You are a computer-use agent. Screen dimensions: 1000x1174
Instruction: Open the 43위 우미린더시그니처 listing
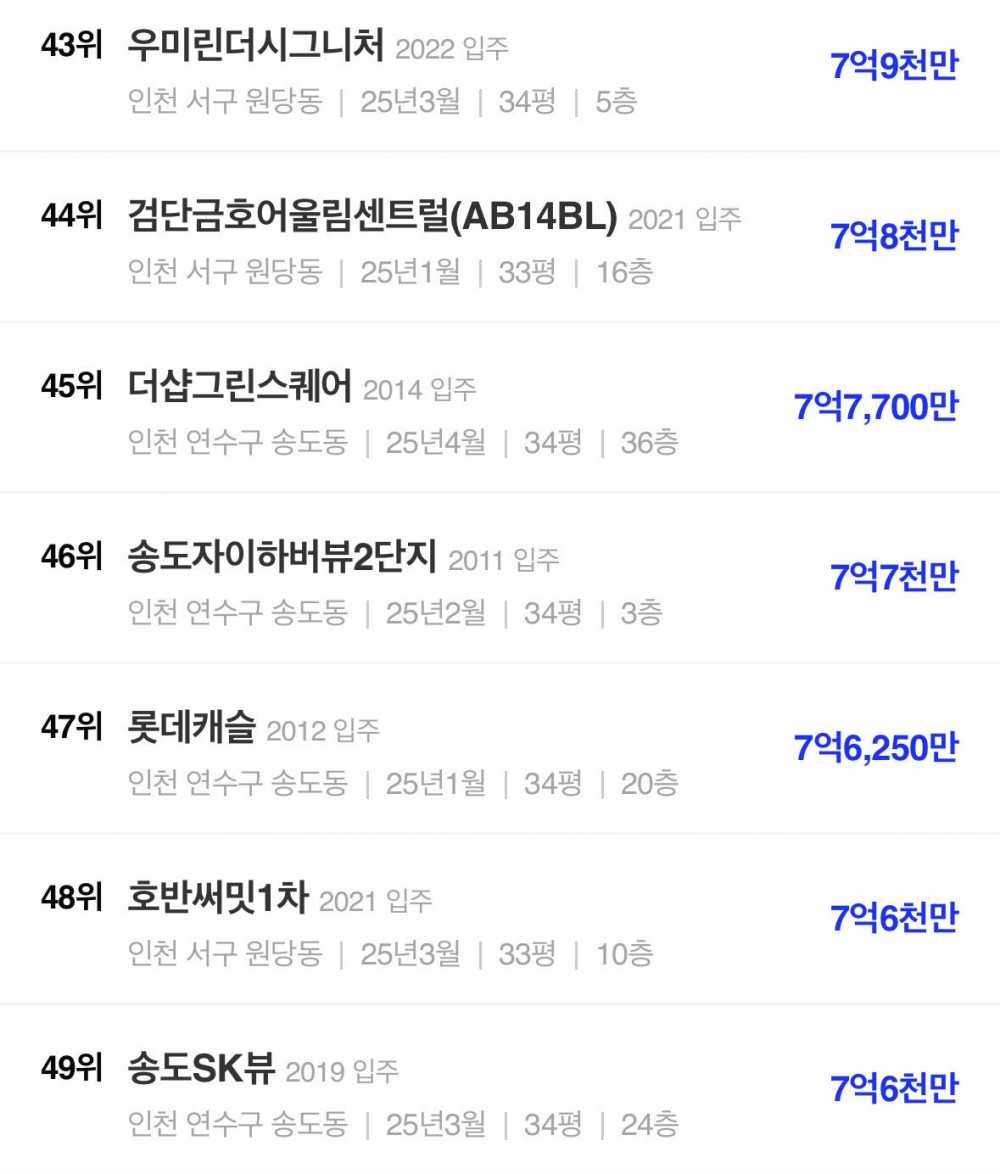pyautogui.click(x=256, y=46)
